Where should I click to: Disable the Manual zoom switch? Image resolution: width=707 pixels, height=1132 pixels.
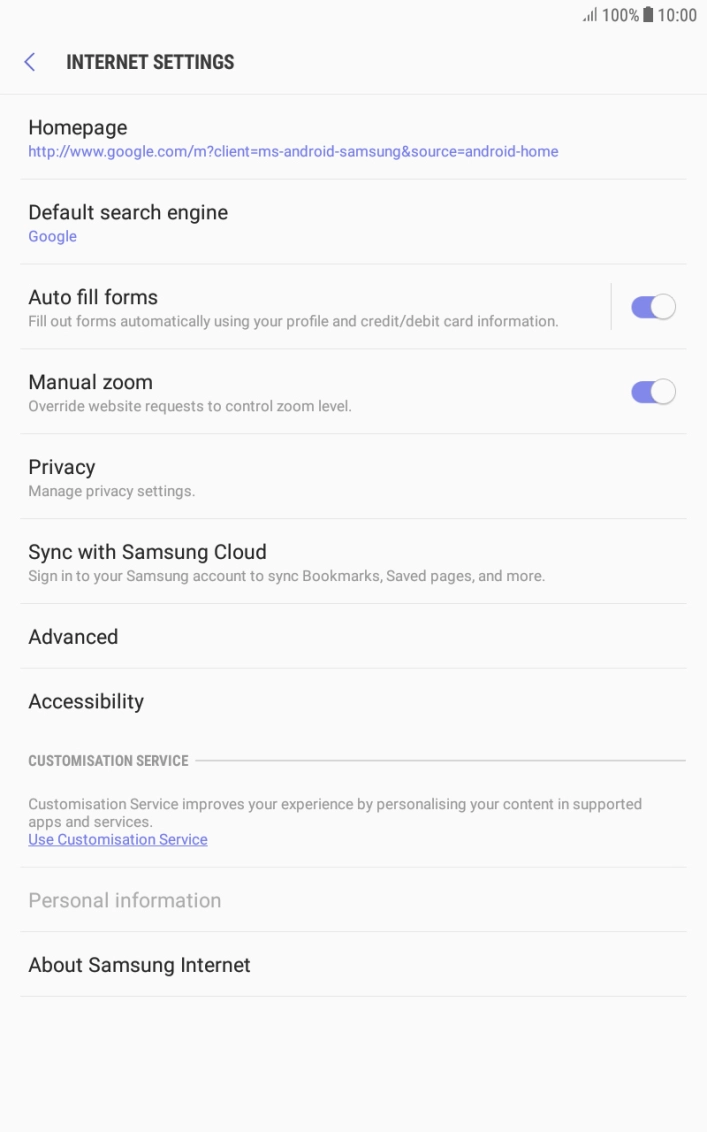(x=653, y=392)
